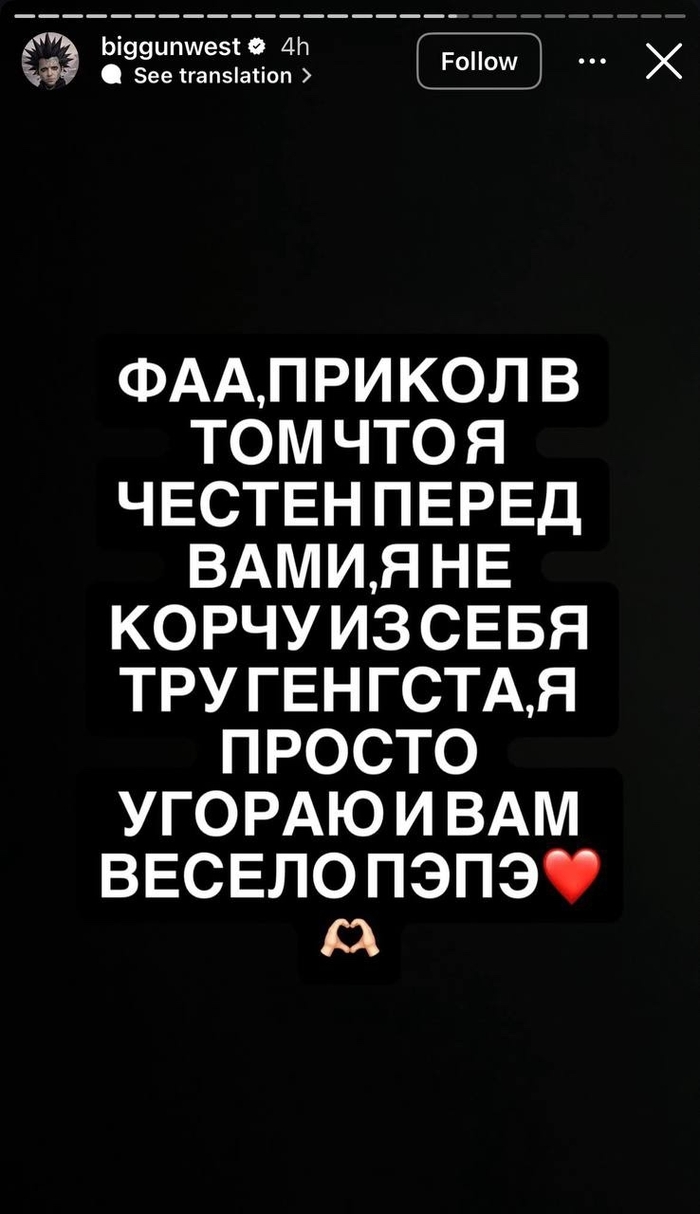Follow the biggunwest account
This screenshot has width=700, height=1214.
click(x=479, y=61)
